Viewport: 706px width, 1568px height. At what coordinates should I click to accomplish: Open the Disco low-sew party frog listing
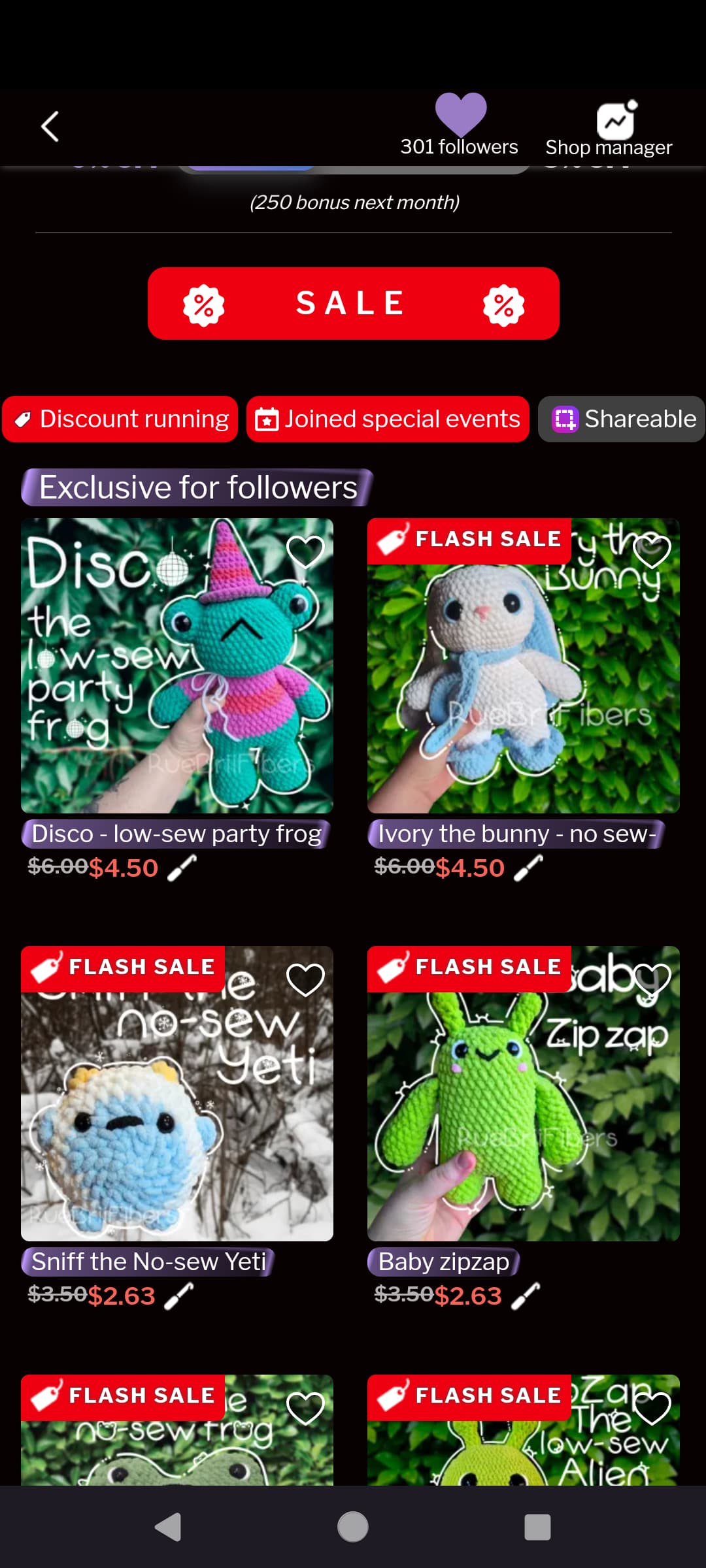click(177, 666)
